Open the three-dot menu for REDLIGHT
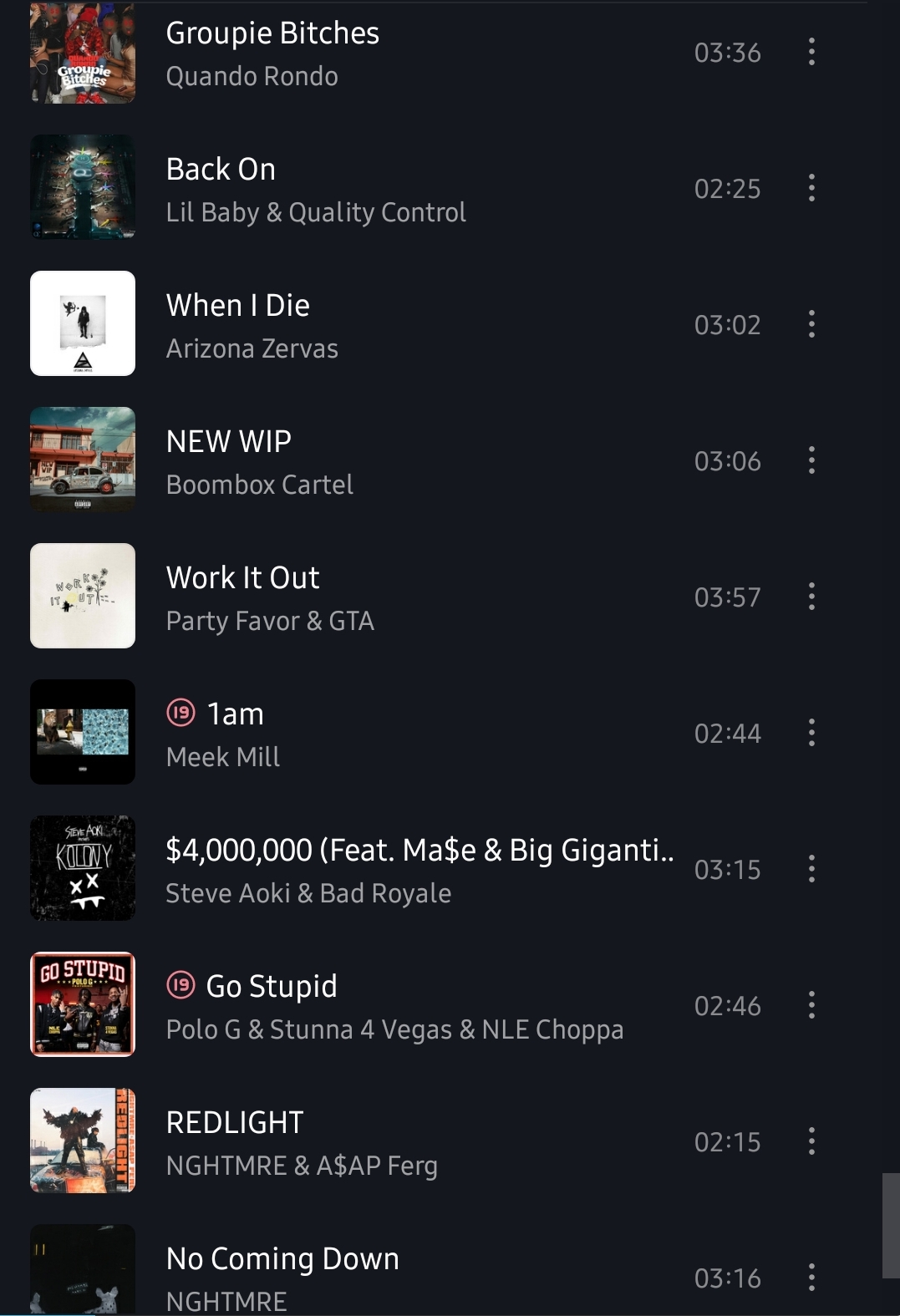This screenshot has width=900, height=1316. (x=811, y=1141)
